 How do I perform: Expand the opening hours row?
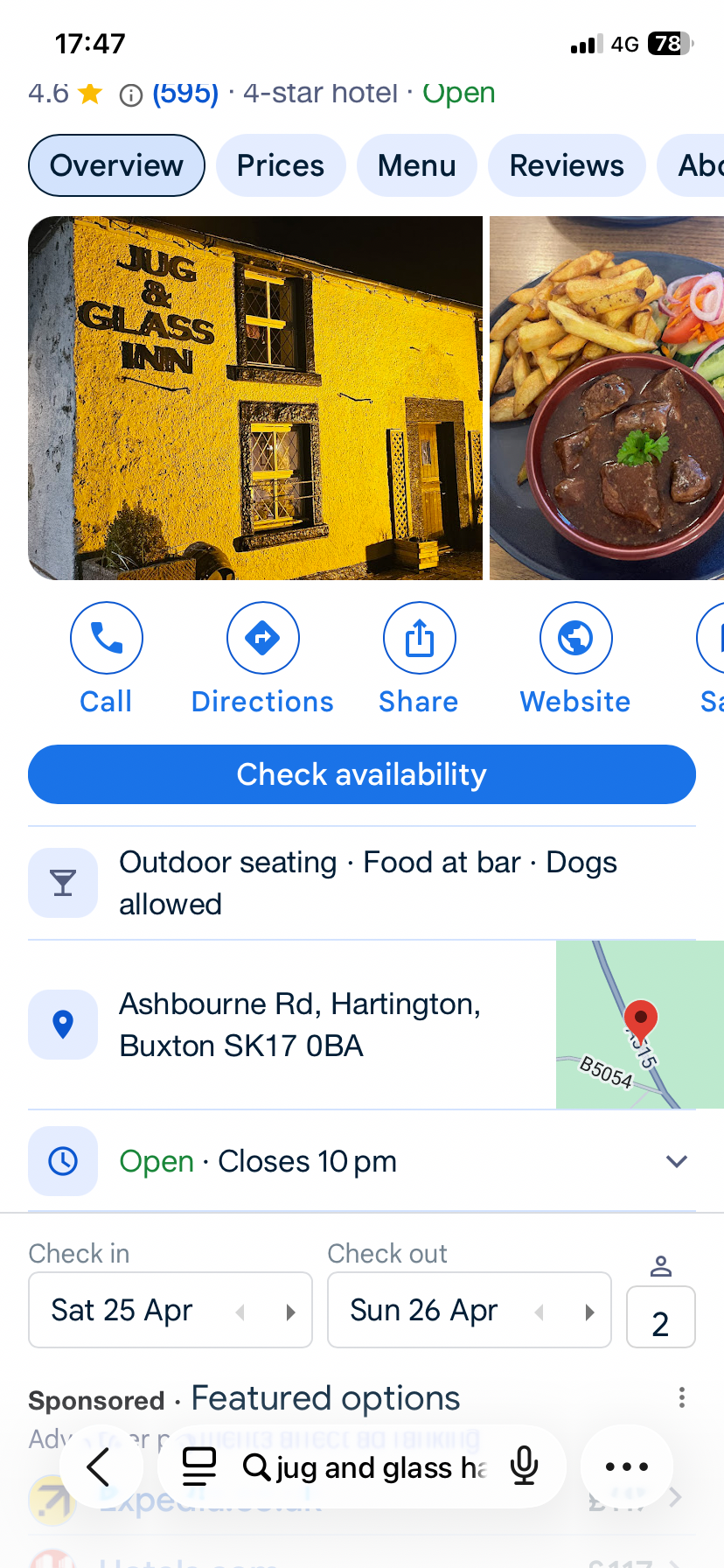[676, 1162]
